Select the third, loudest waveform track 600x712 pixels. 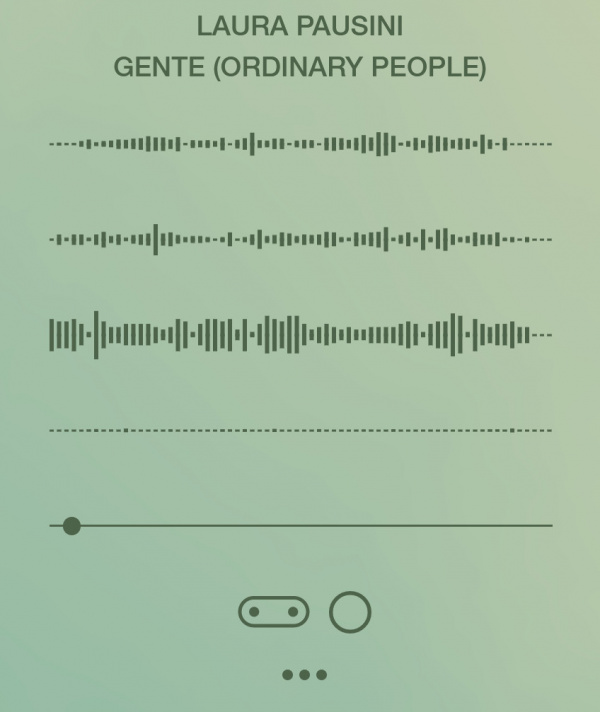tap(300, 335)
